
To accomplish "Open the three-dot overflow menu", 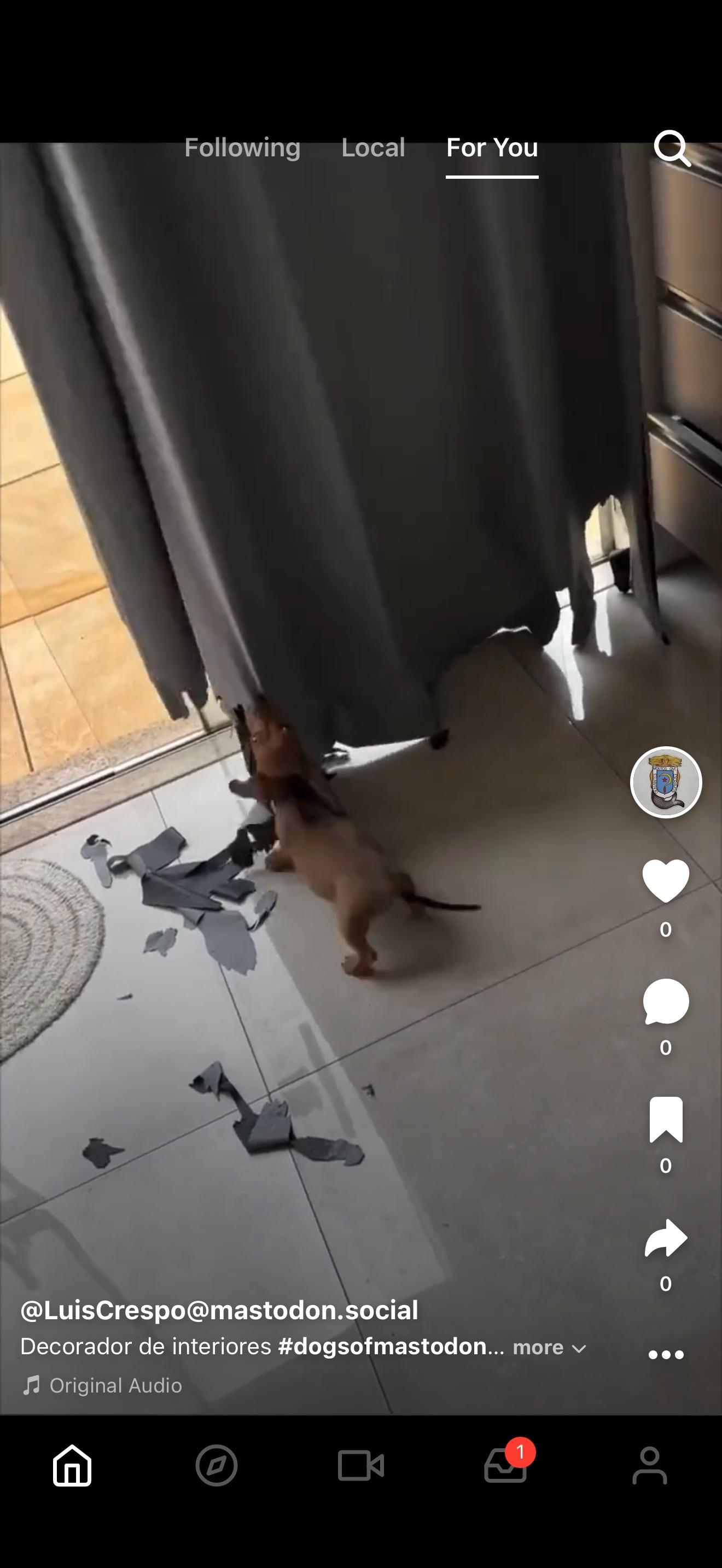I will tap(665, 1355).
